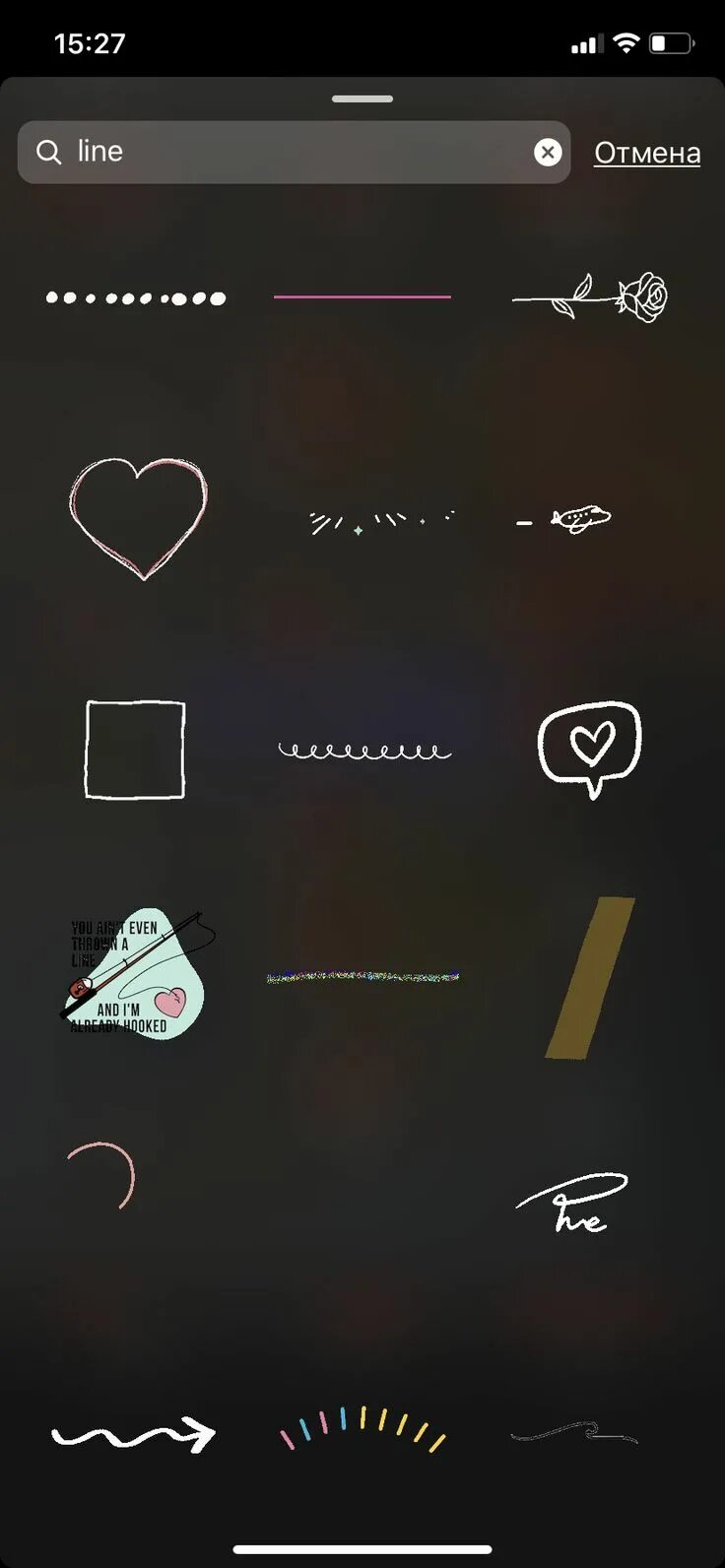Select the heart outline sticker
This screenshot has width=725, height=1568.
[139, 518]
